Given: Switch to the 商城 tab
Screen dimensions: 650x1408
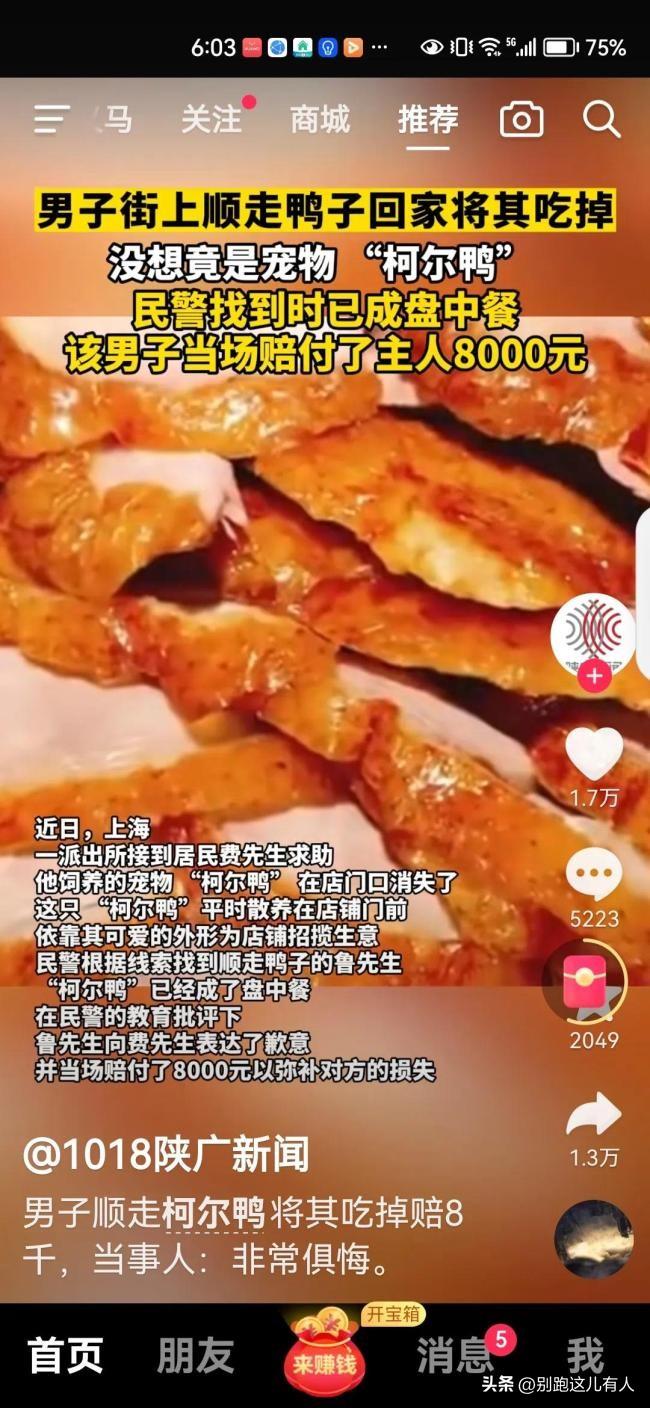Looking at the screenshot, I should (x=320, y=120).
